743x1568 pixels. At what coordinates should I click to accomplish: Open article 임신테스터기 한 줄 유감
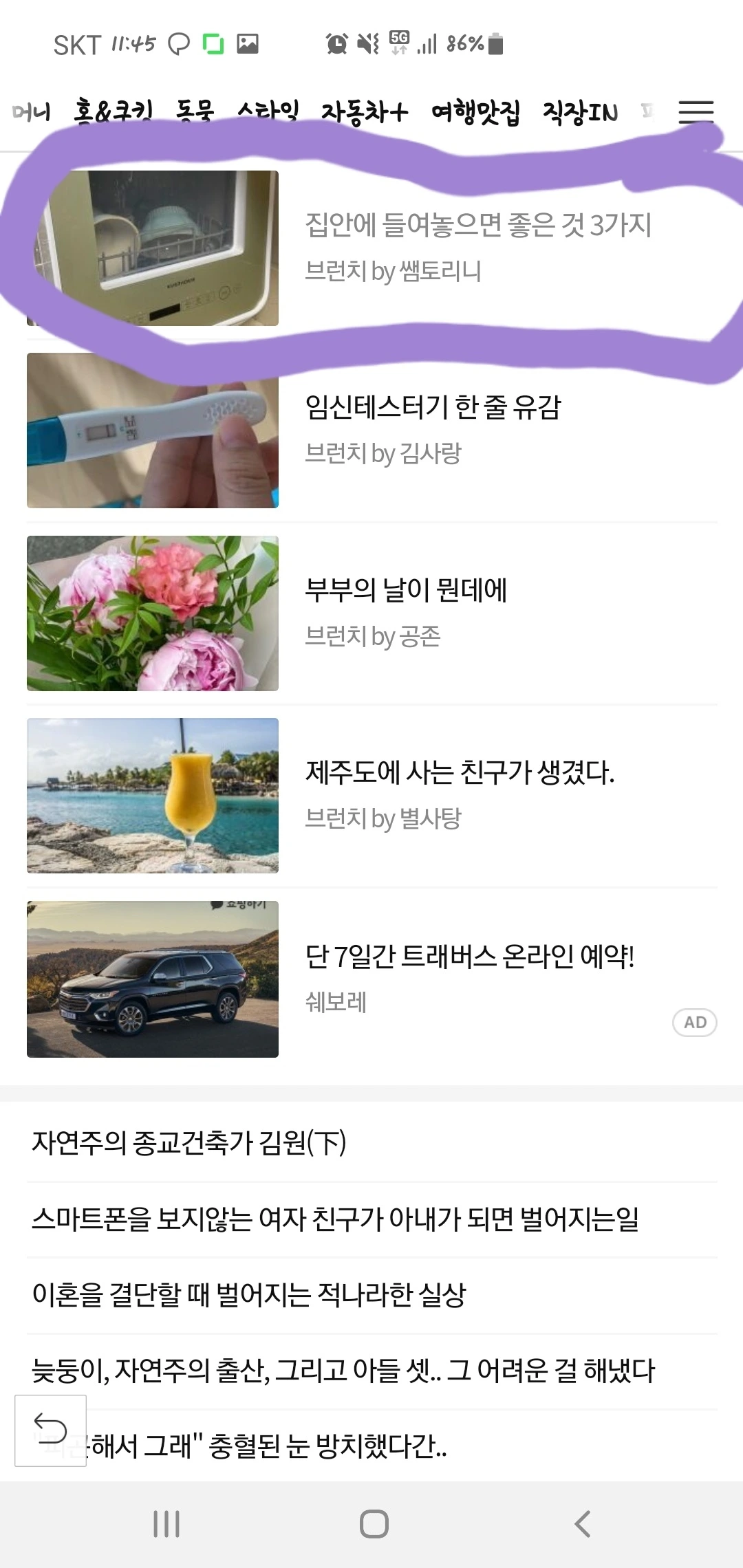(x=435, y=409)
